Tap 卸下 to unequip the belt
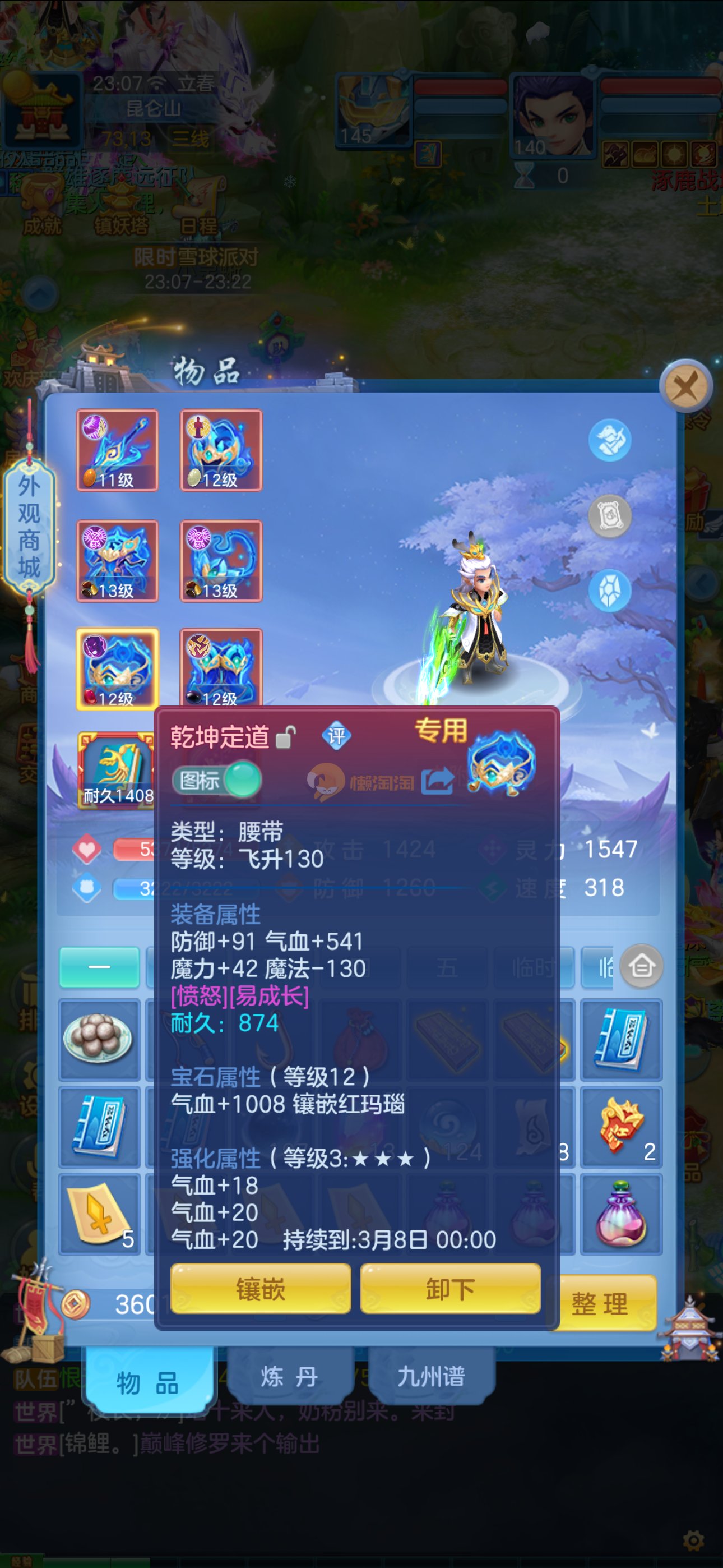The width and height of the screenshot is (723, 1568). point(449,1289)
